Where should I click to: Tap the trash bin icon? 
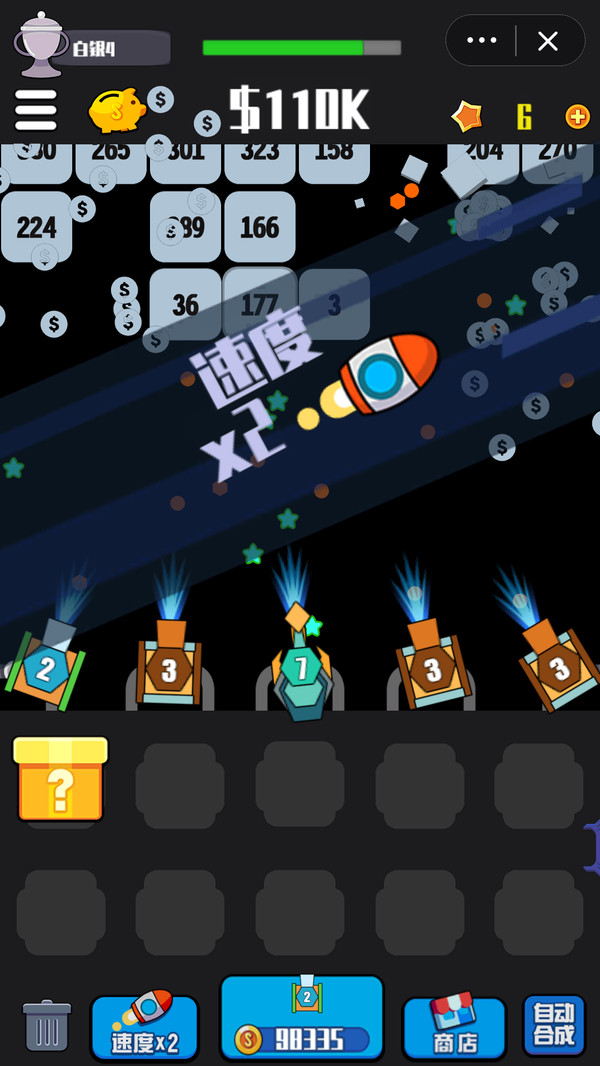tap(47, 1025)
